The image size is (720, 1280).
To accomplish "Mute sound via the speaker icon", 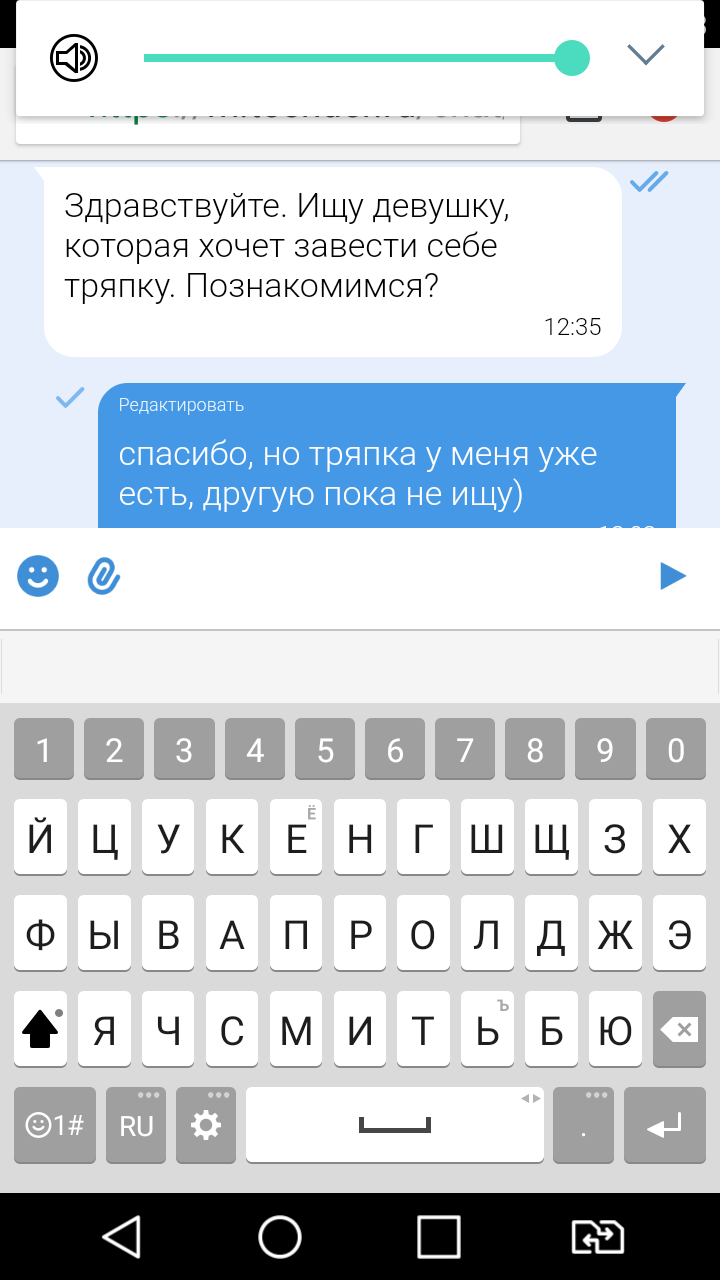I will coord(74,59).
